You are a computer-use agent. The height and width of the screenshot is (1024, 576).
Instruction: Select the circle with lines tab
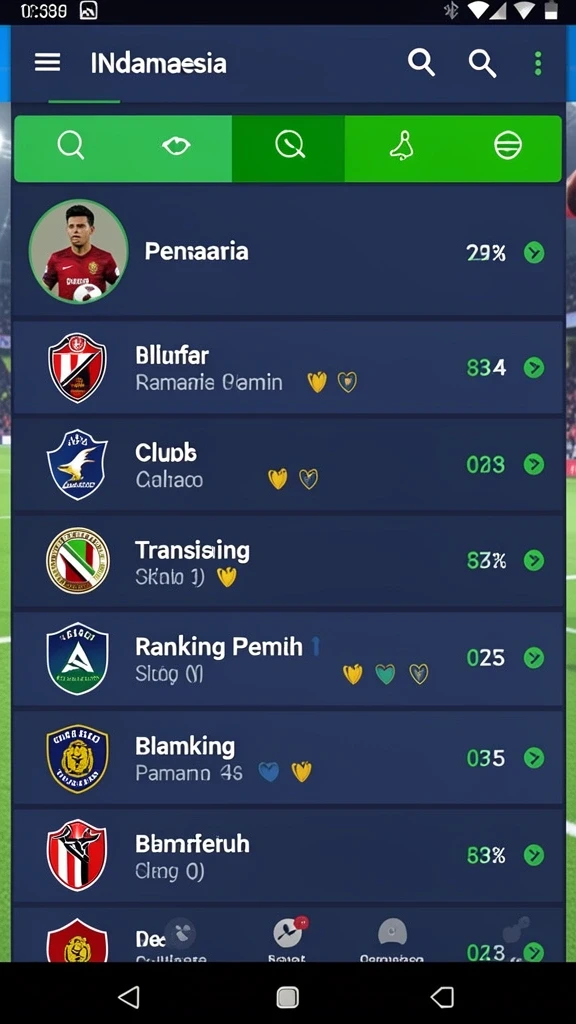[507, 145]
